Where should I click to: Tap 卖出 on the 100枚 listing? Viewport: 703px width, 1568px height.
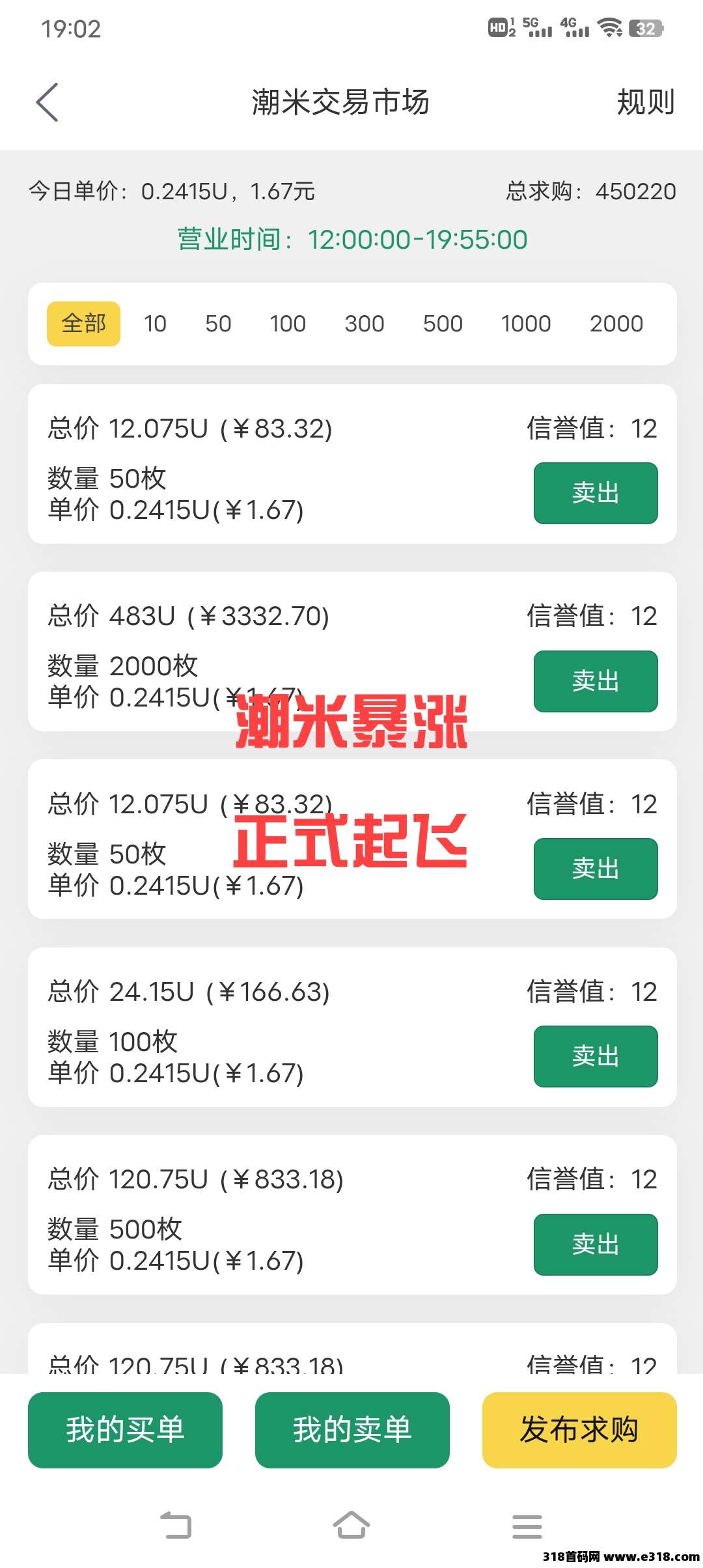tap(596, 1056)
